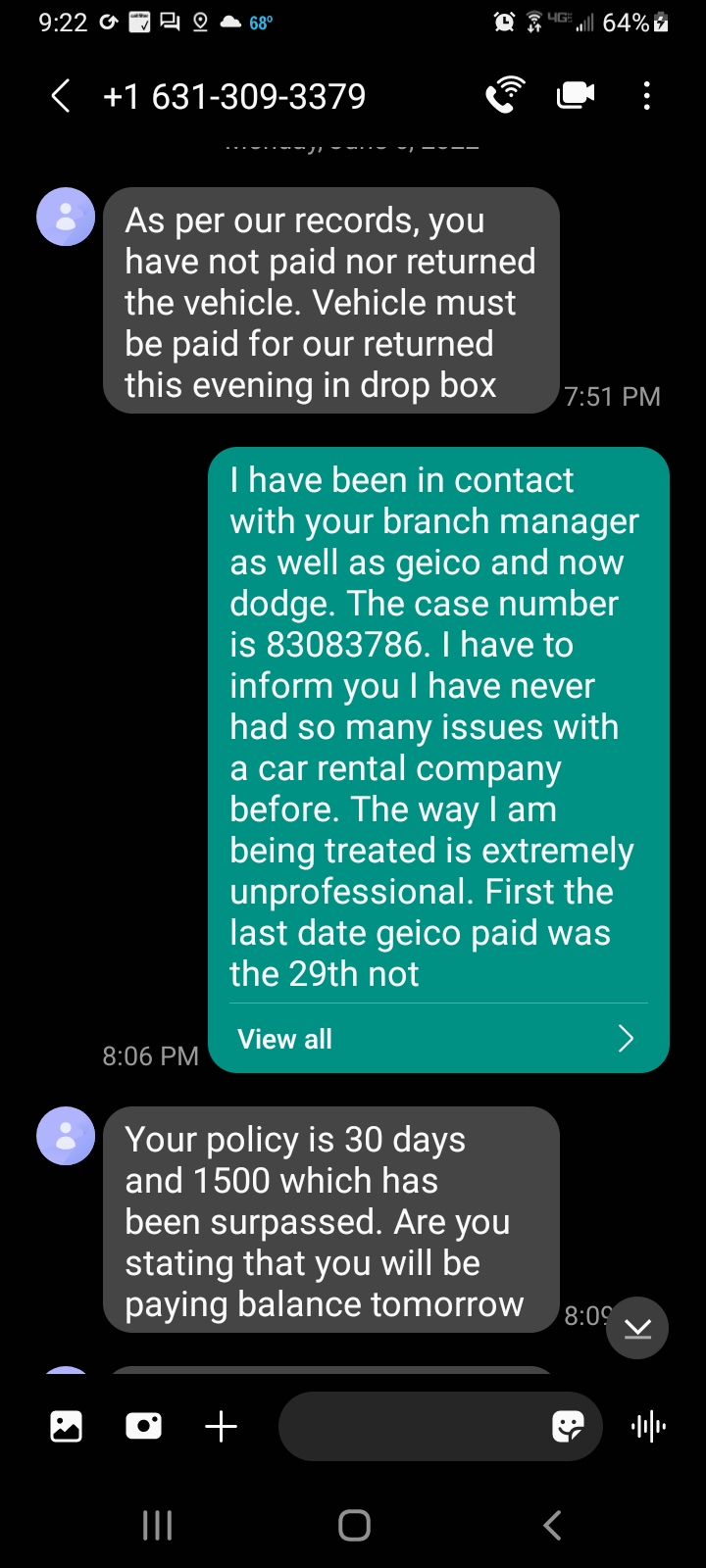Screen dimensions: 706x1568
Task: Tap the plus icon to add an attachment
Action: tap(221, 1426)
